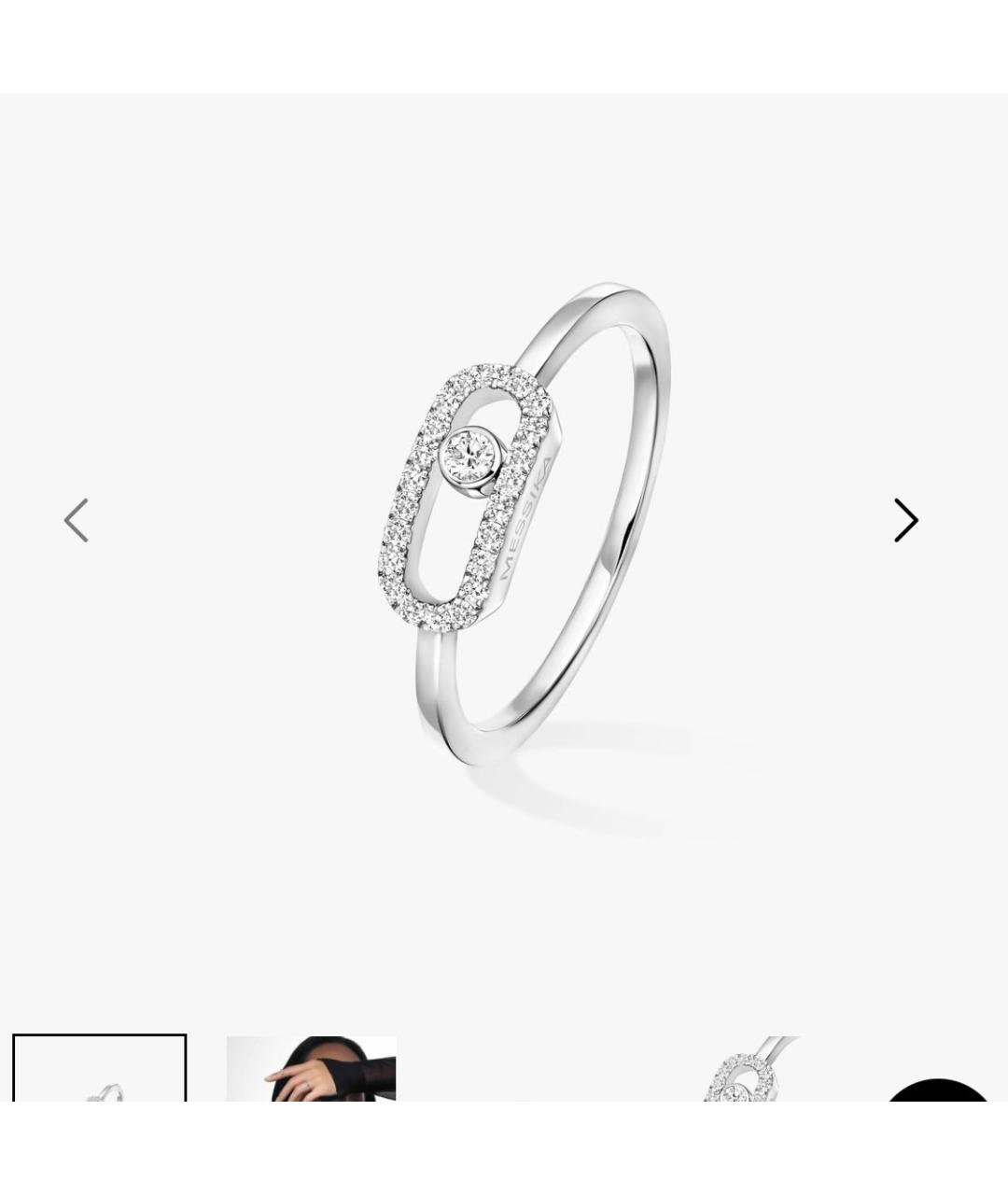This screenshot has height=1195, width=1008.
Task: Show the previous product image
Action: (77, 520)
